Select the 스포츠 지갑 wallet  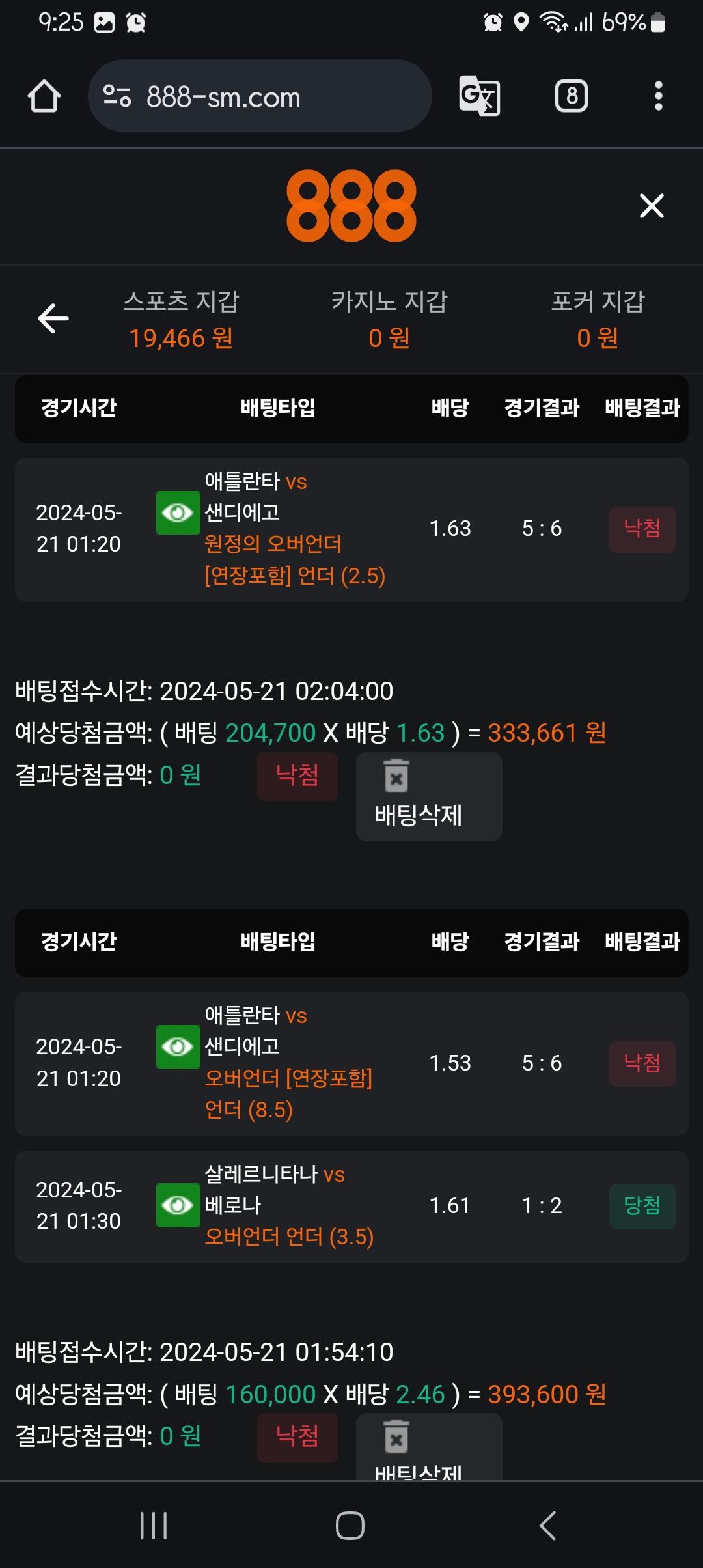[181, 319]
